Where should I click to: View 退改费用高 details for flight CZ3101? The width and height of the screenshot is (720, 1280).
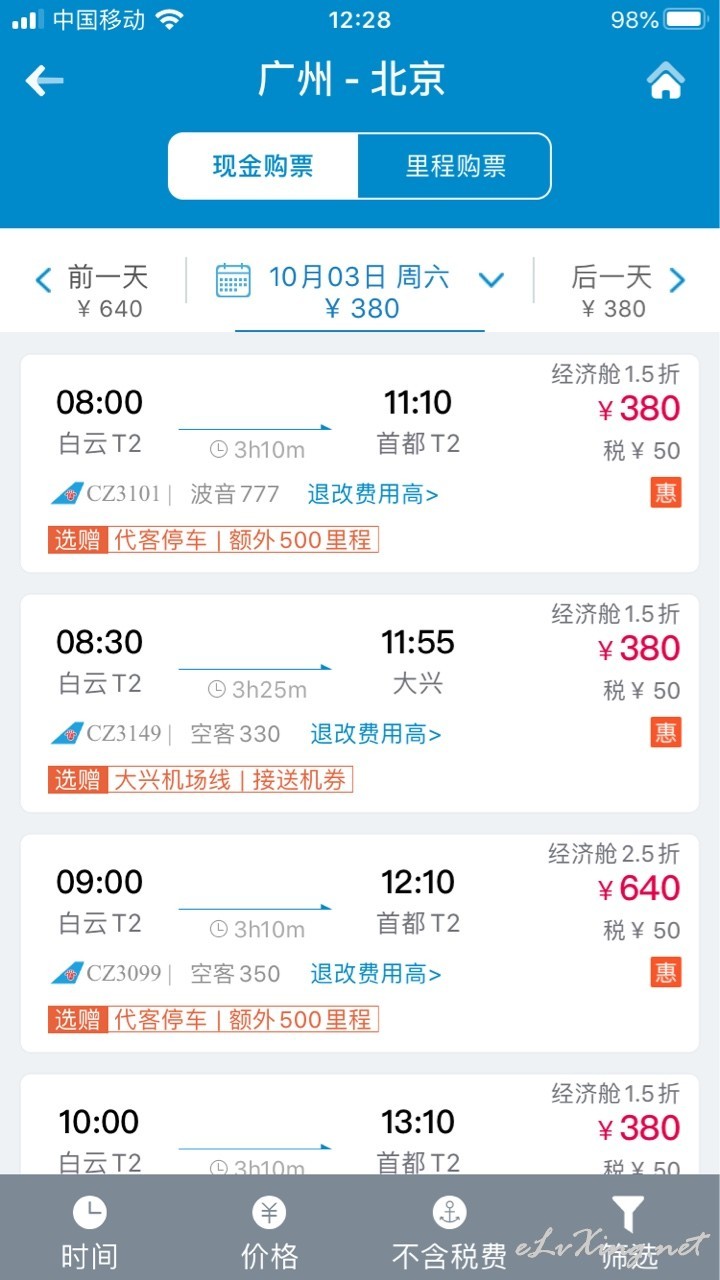[373, 494]
